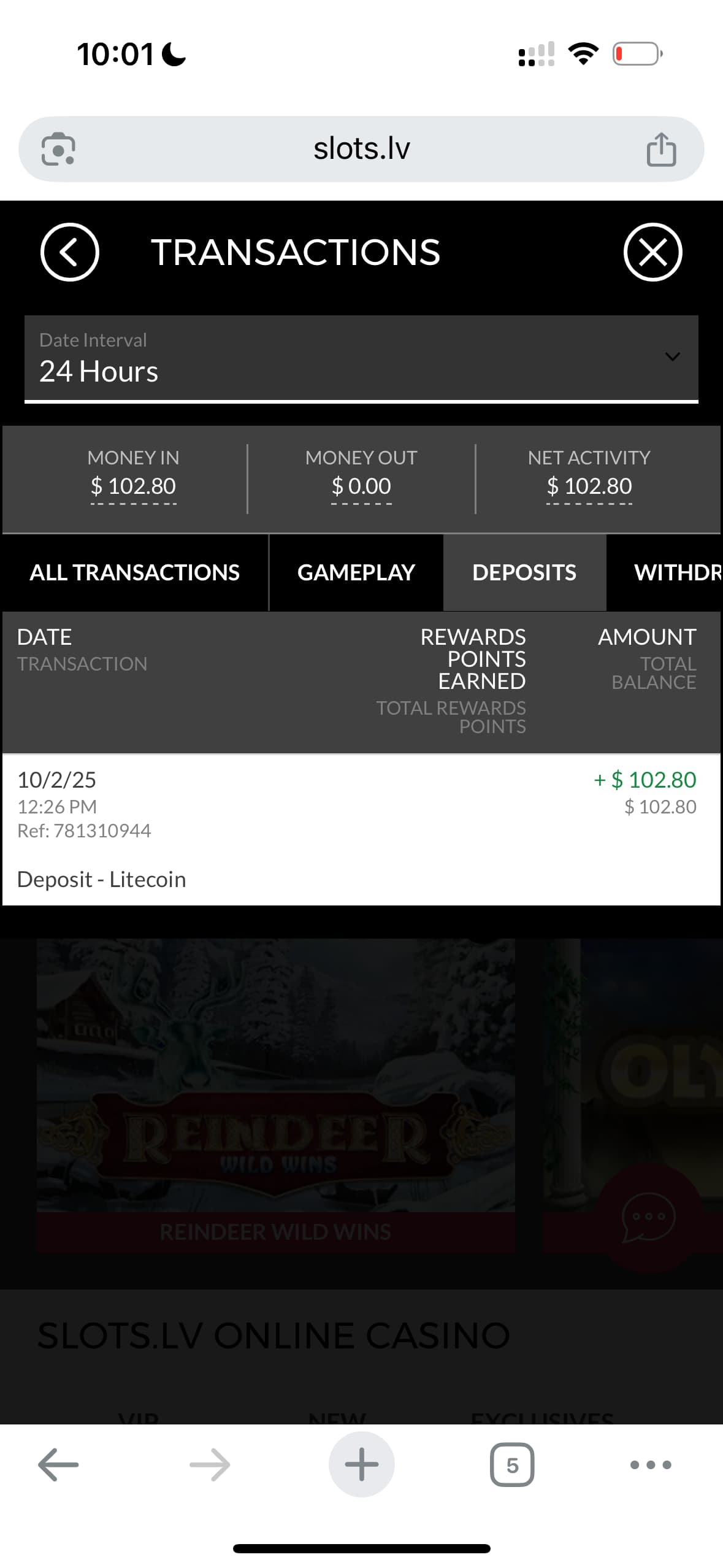
Task: Open a new browser tab
Action: tap(361, 1464)
